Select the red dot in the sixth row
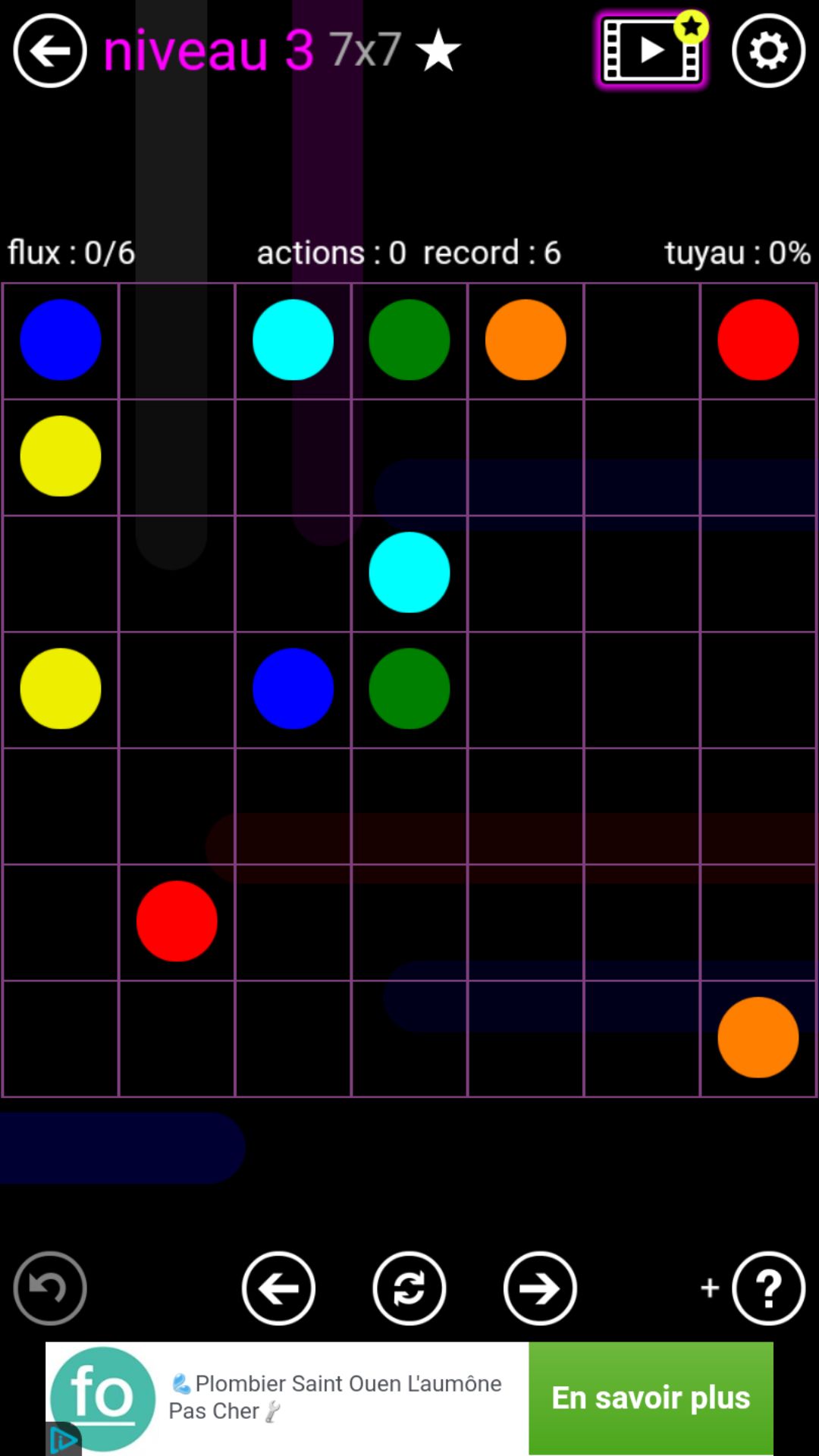Image resolution: width=819 pixels, height=1456 pixels. coord(177,921)
